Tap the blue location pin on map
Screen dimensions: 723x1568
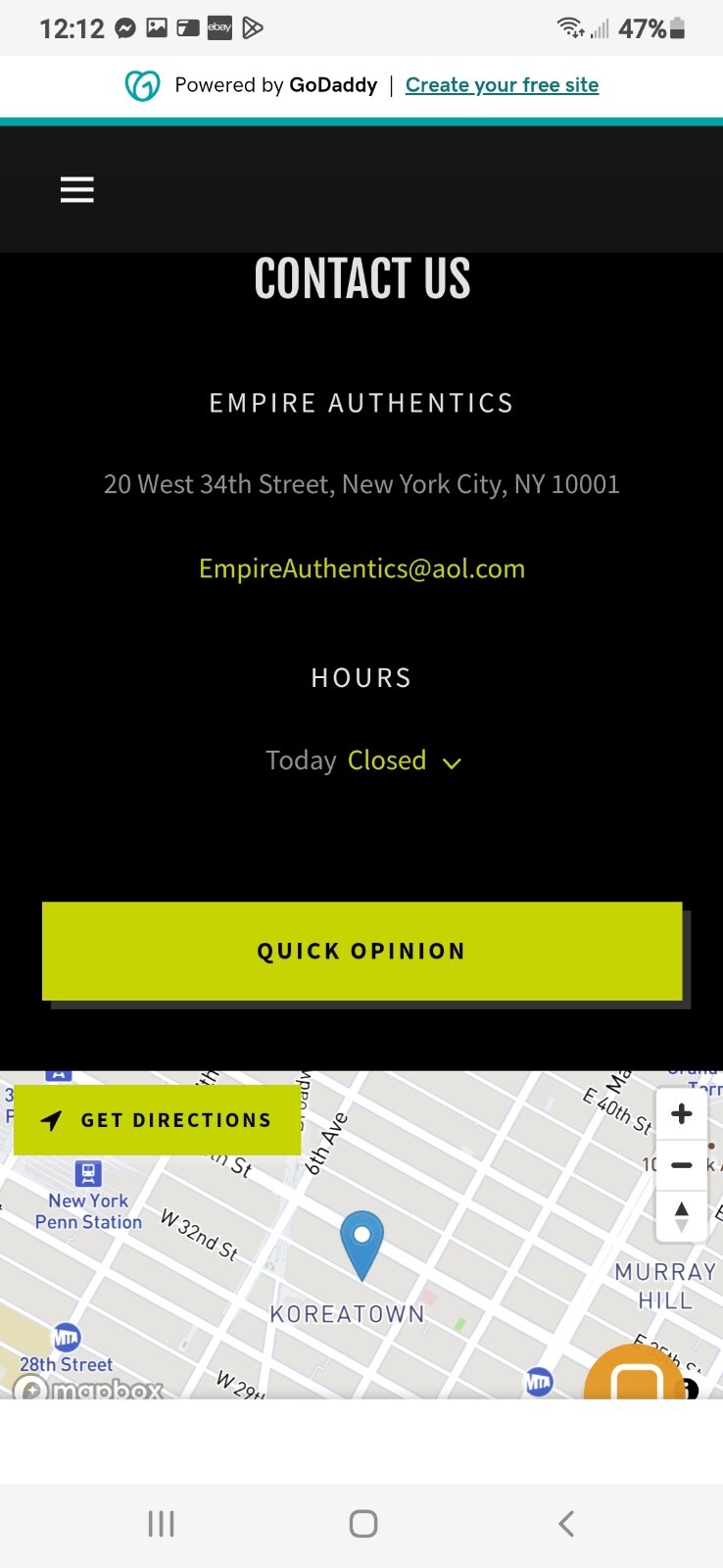361,1240
